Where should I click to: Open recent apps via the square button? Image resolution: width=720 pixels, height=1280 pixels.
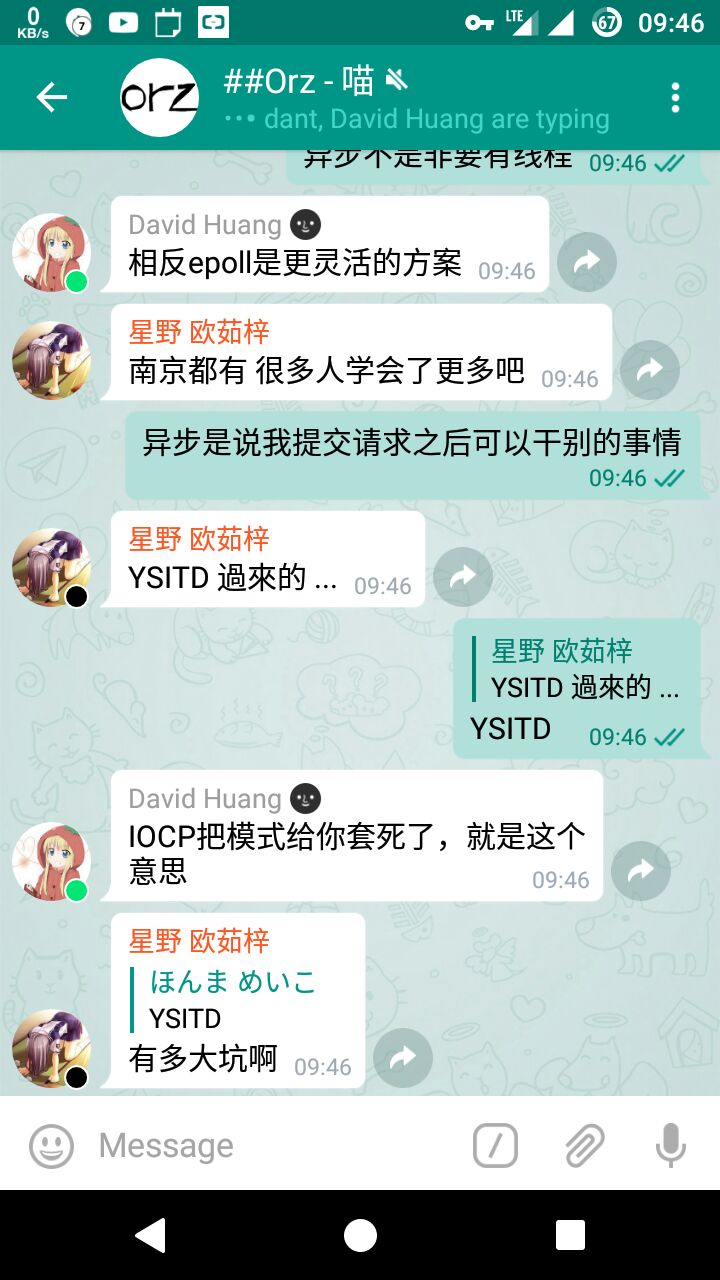pos(570,1235)
